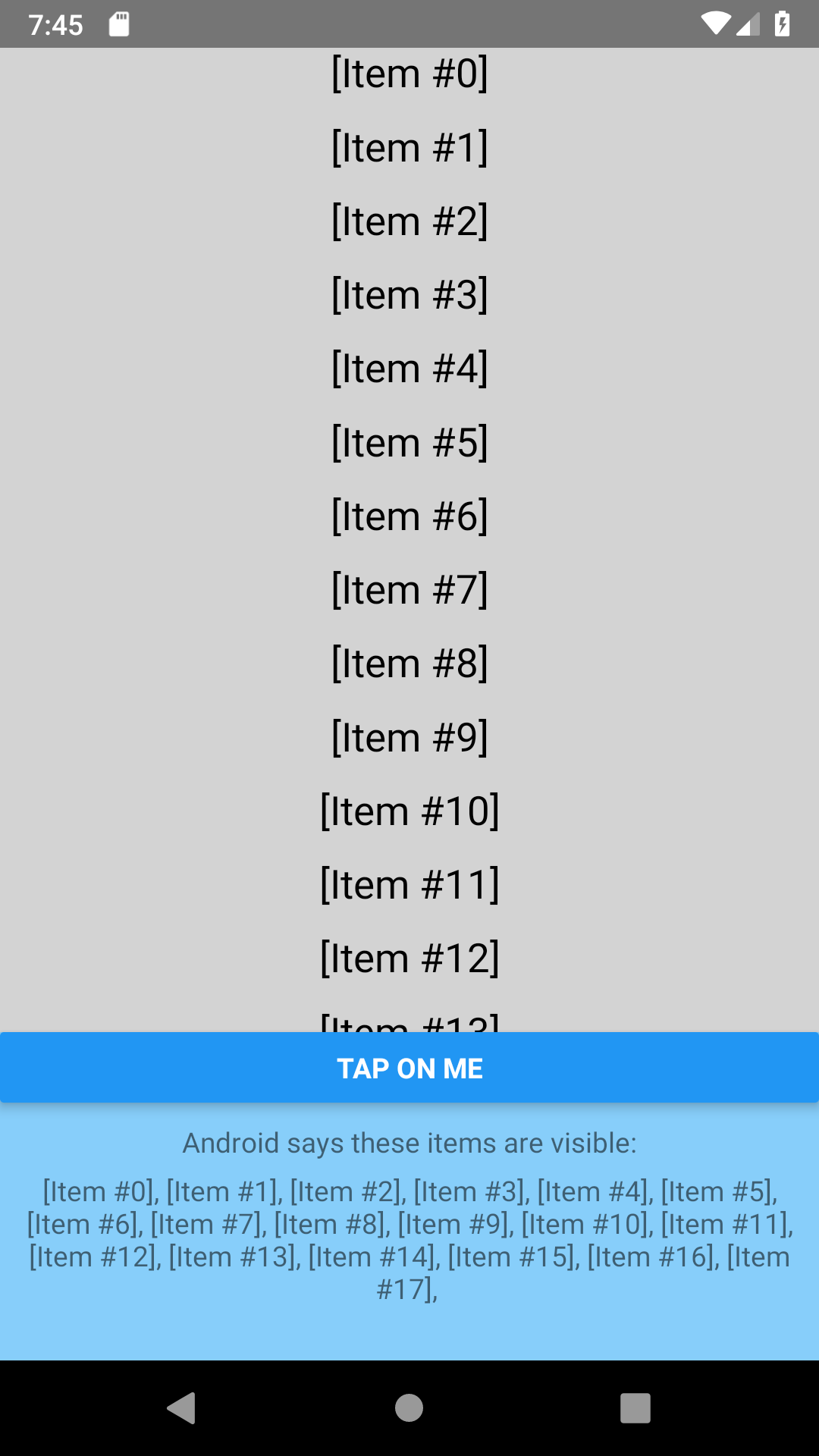The image size is (819, 1456).
Task: Tap the TAP ON ME button
Action: point(409,1068)
